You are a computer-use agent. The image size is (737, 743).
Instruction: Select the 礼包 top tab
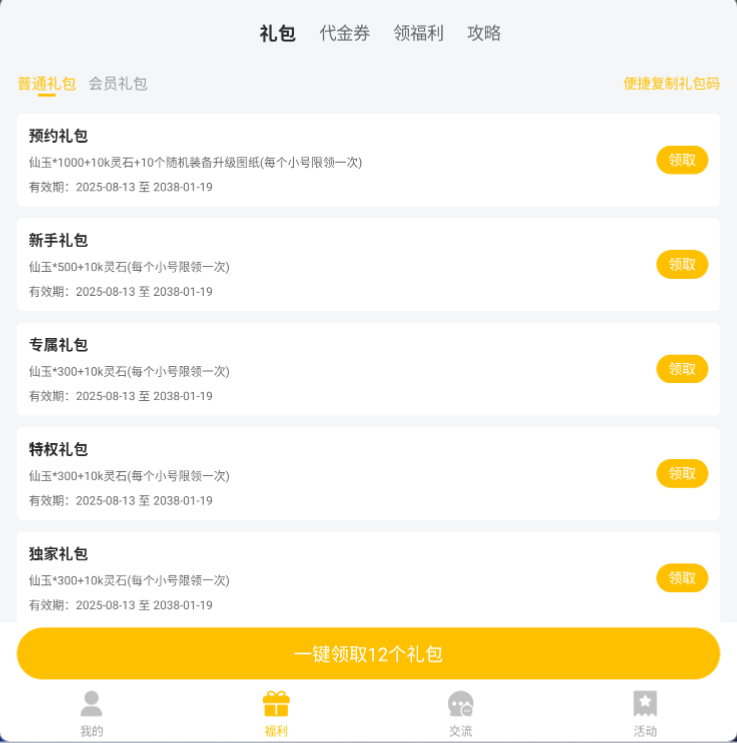(x=277, y=33)
